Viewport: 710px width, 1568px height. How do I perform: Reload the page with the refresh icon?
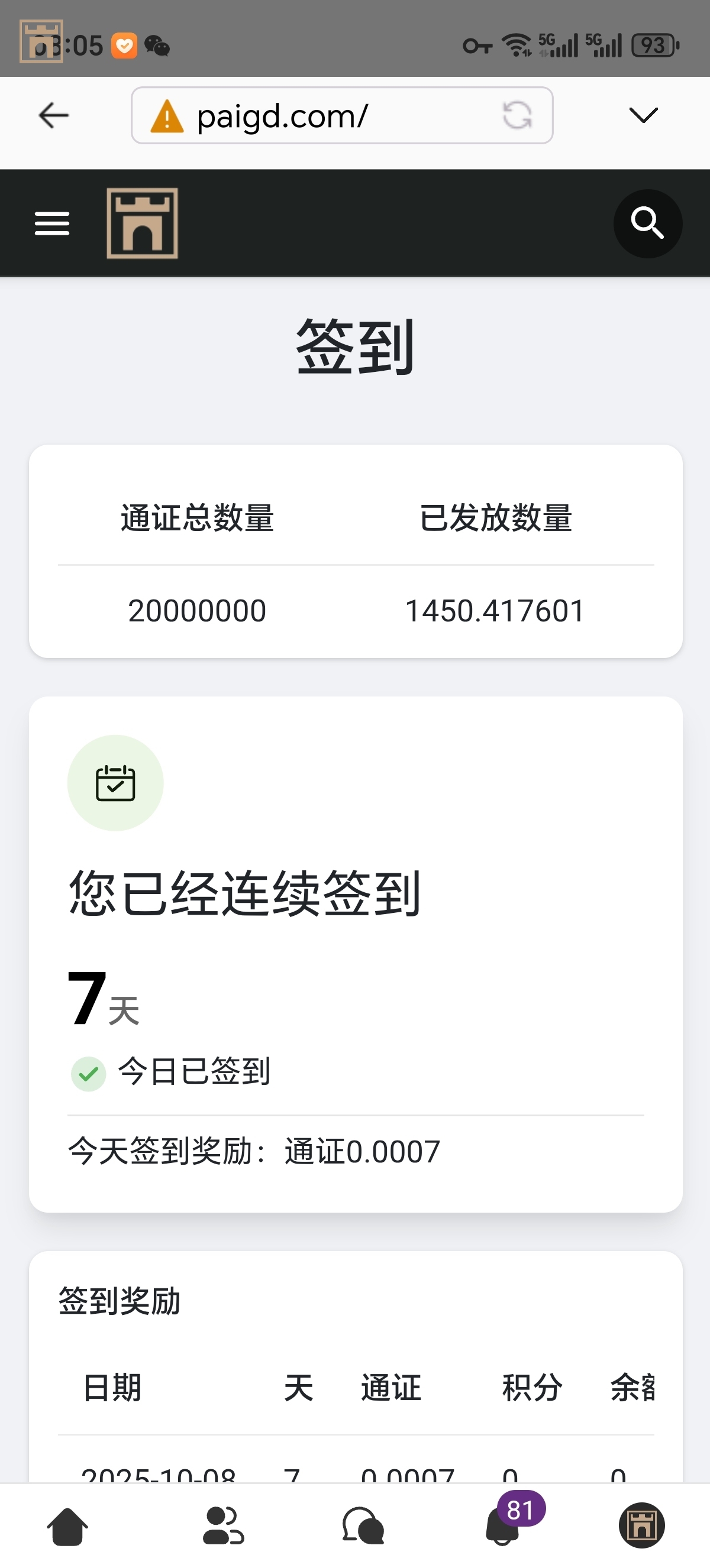pyautogui.click(x=517, y=115)
